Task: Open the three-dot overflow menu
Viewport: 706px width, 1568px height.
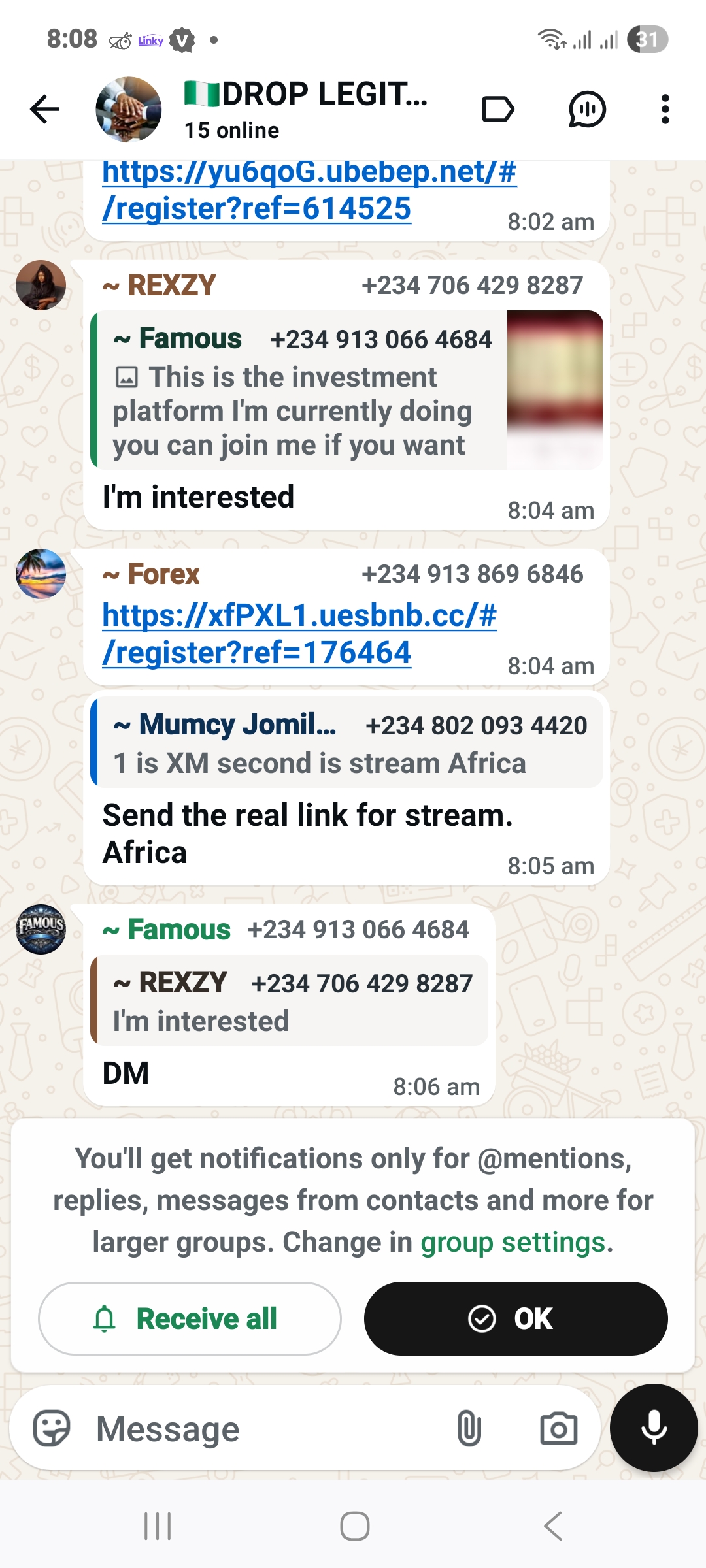Action: (665, 109)
